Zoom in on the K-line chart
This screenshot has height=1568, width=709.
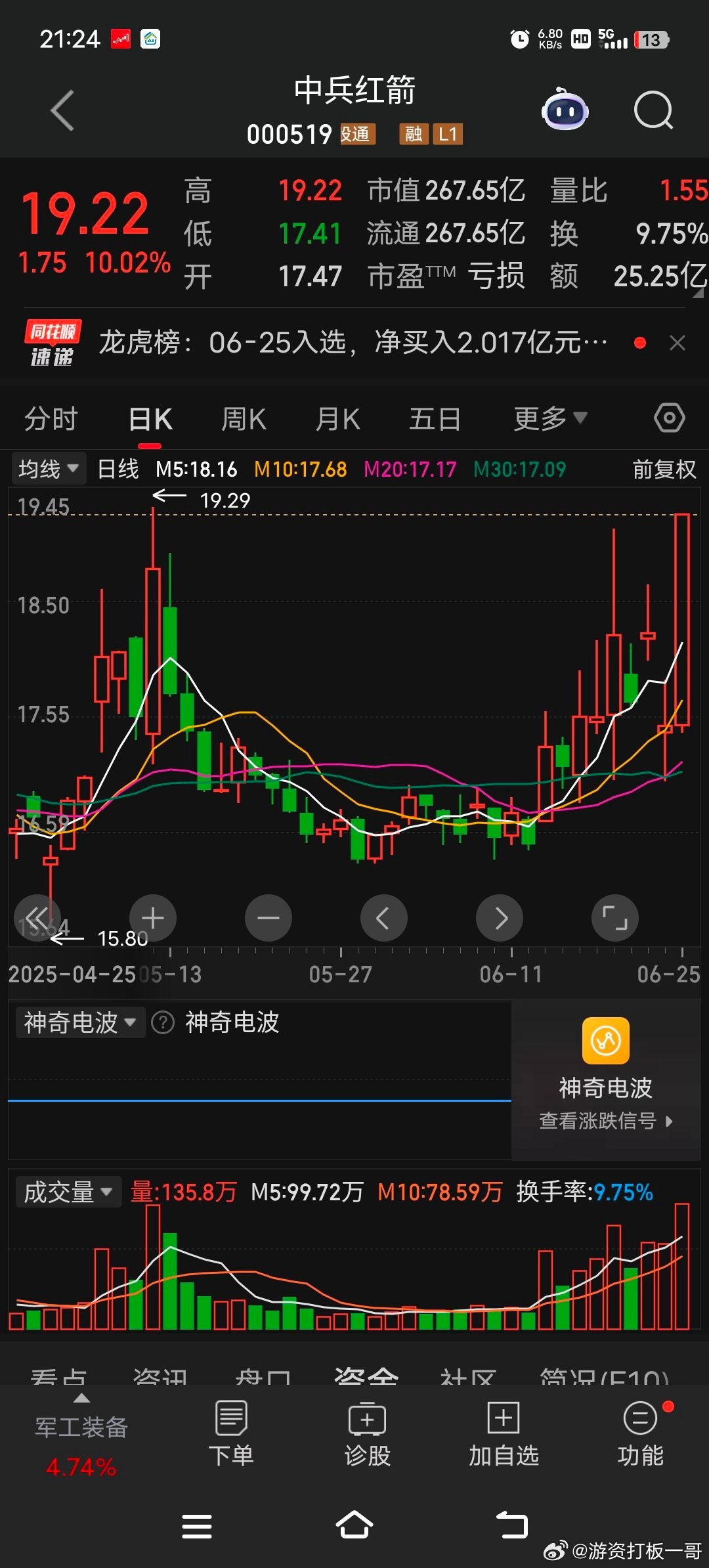pyautogui.click(x=153, y=917)
